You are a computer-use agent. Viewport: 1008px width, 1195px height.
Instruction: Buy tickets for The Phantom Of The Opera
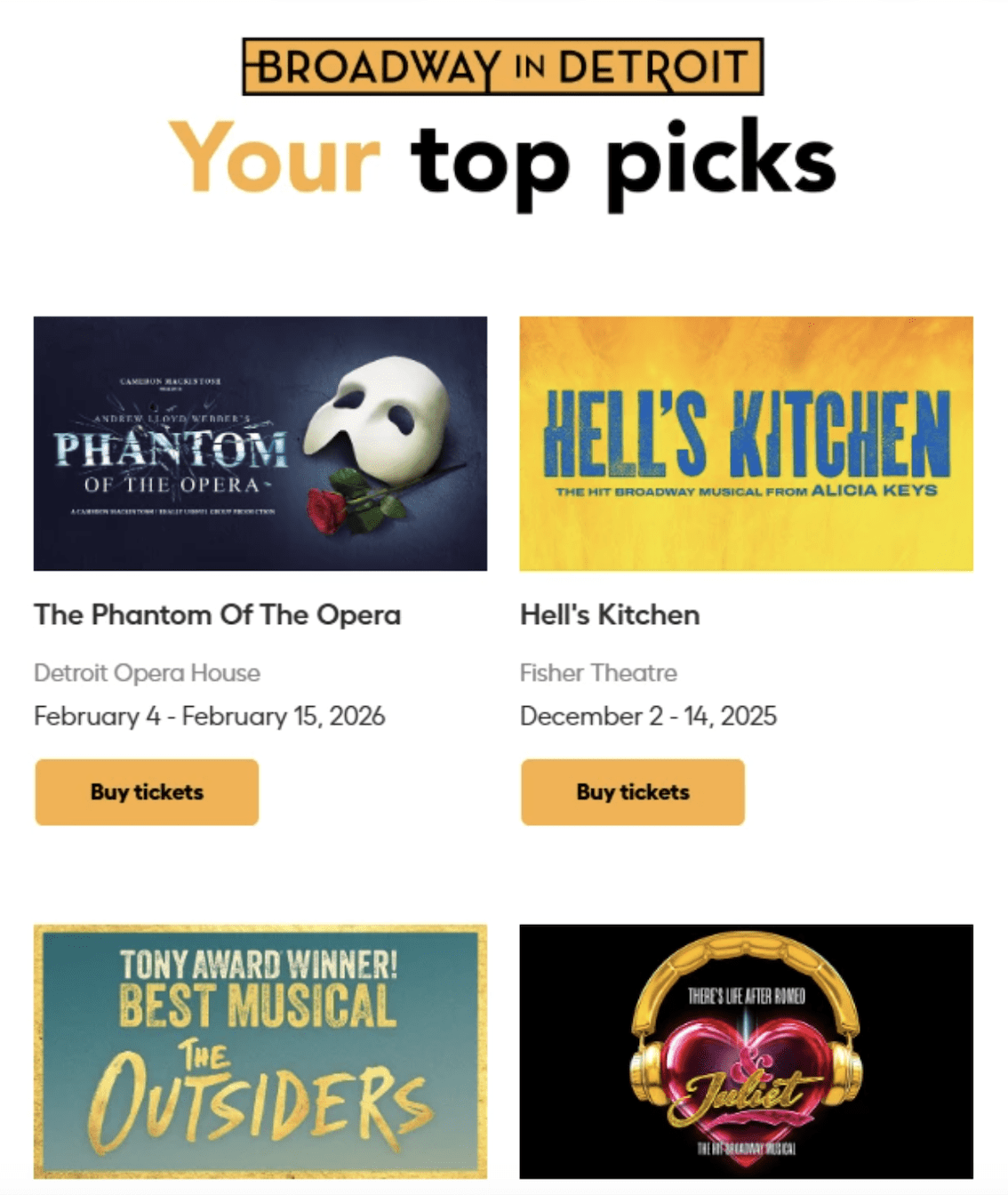coord(147,791)
